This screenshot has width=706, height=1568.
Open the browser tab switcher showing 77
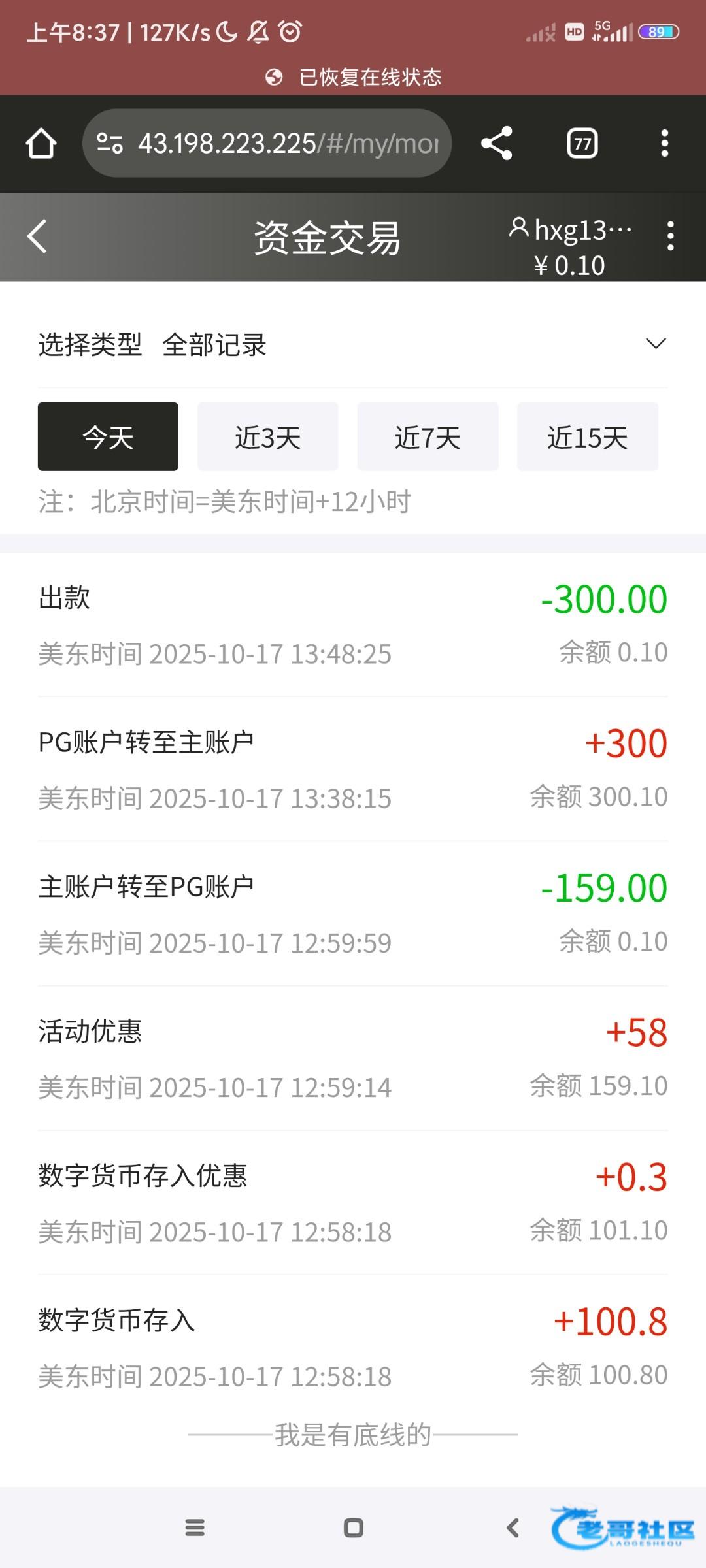coord(582,144)
